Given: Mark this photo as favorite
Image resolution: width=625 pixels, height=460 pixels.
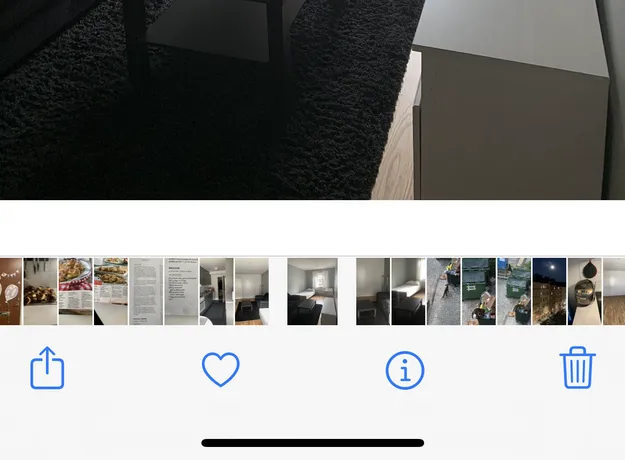Looking at the screenshot, I should click(221, 370).
